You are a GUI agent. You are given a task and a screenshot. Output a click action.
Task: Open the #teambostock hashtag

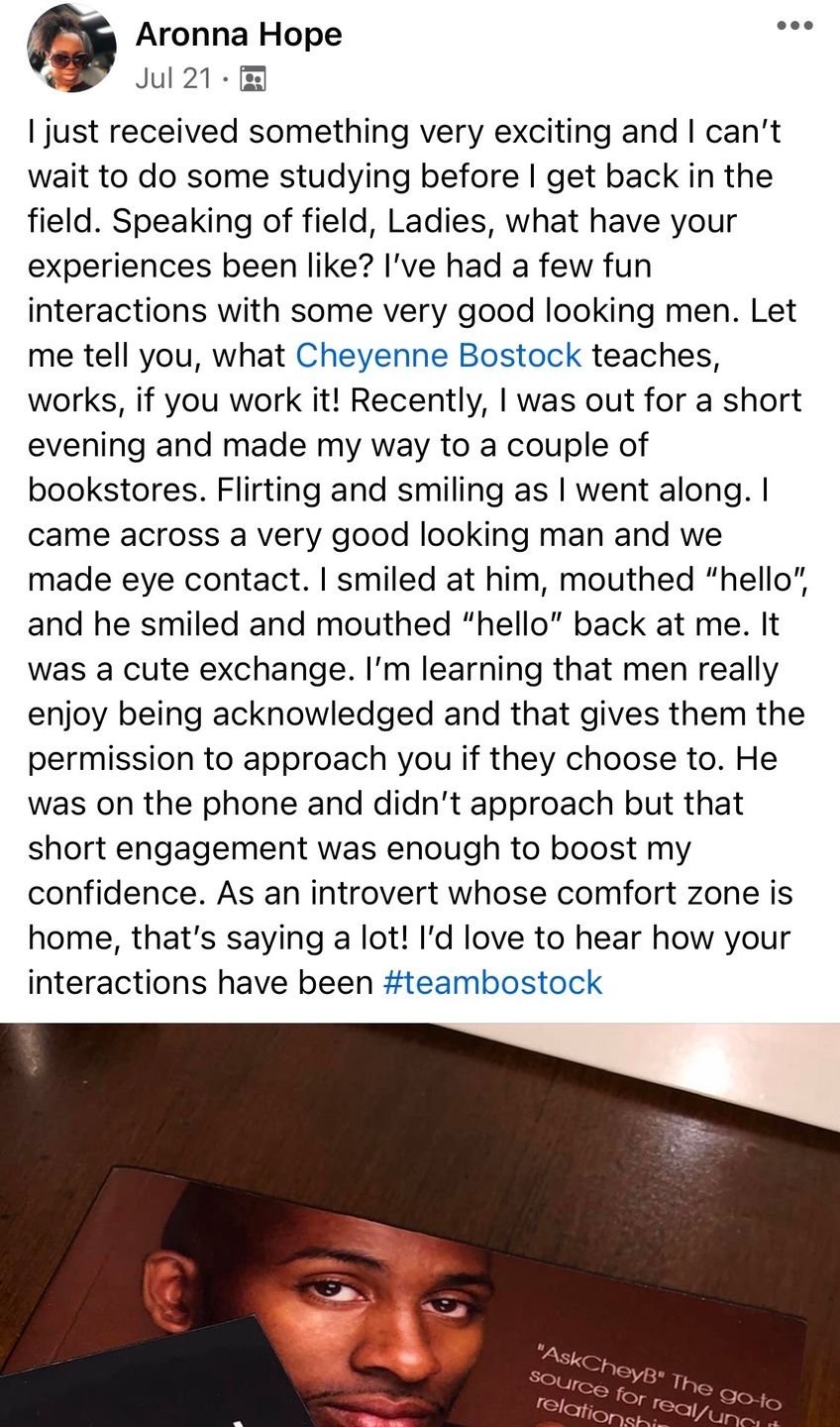point(492,982)
